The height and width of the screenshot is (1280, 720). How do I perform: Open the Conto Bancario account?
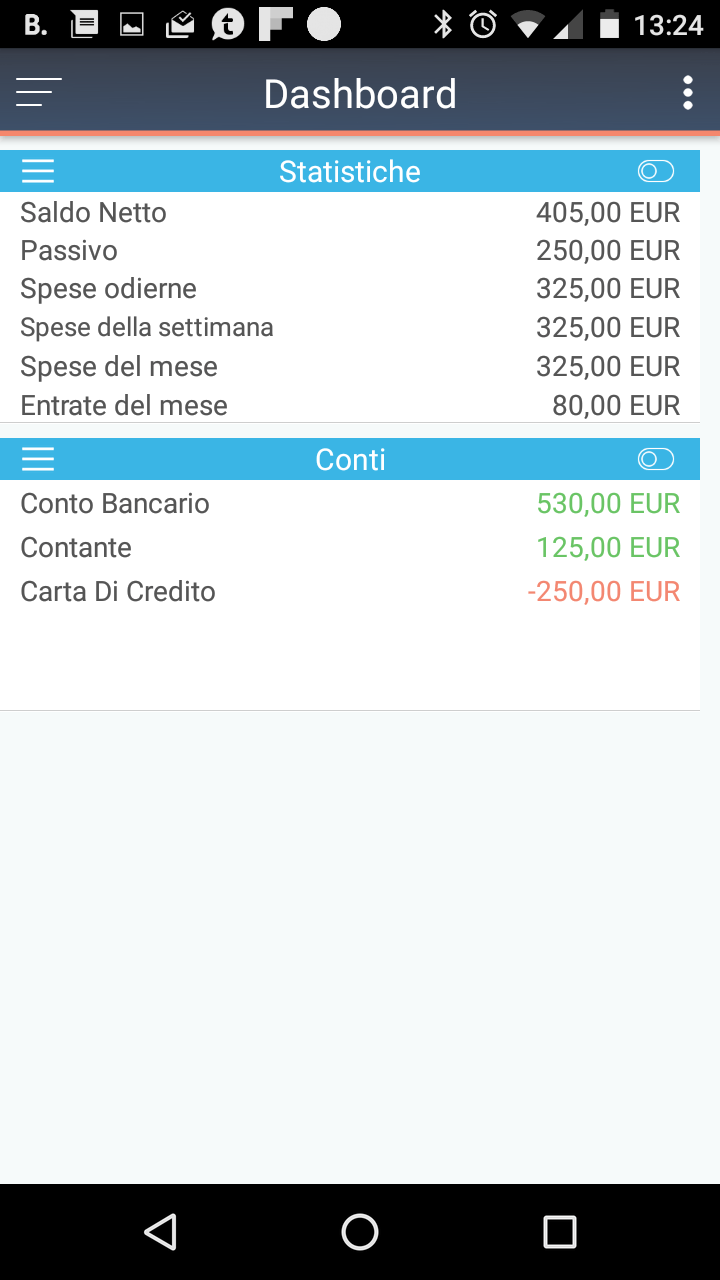click(x=350, y=503)
